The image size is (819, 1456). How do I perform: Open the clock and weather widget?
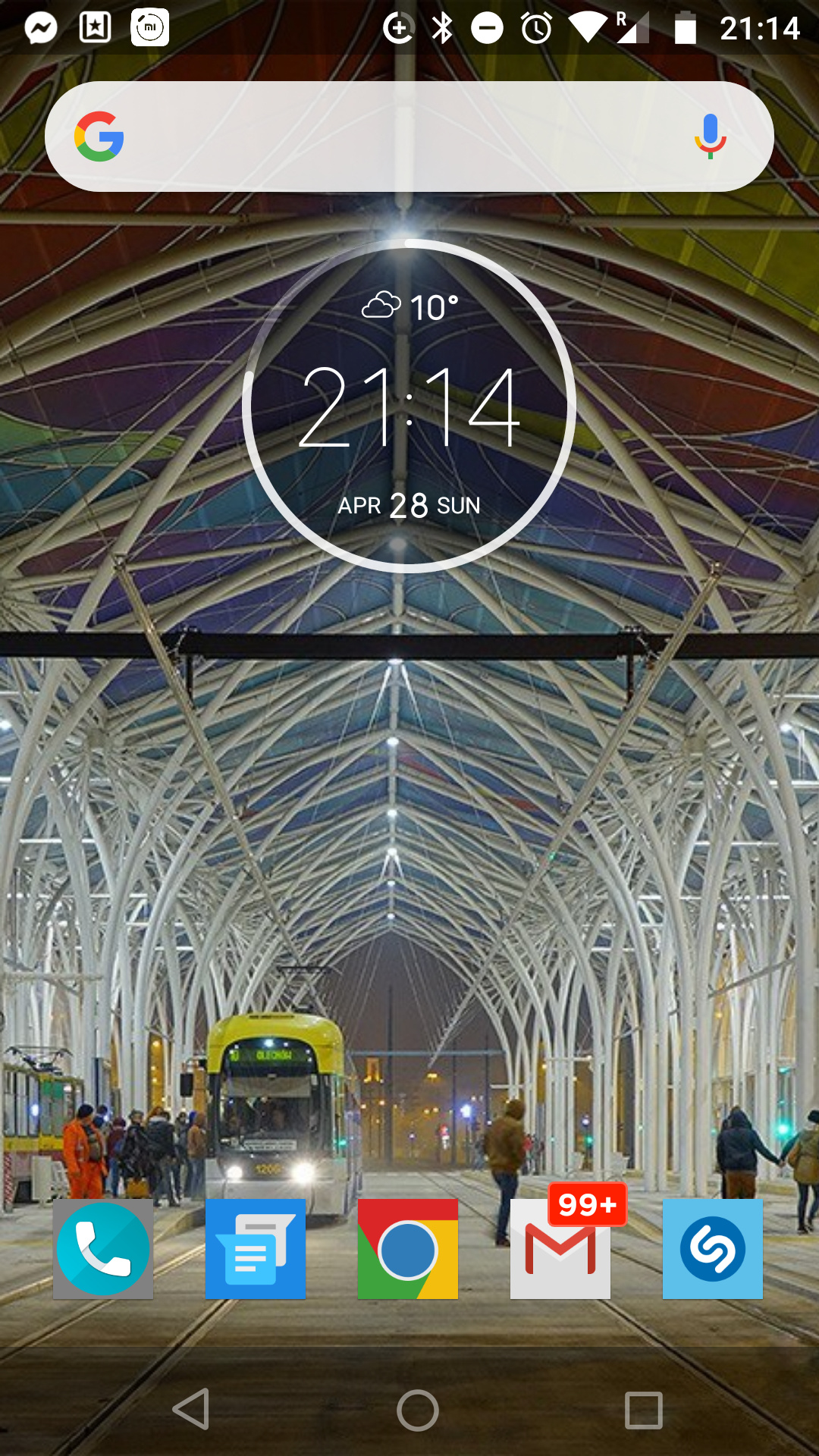coord(409,406)
